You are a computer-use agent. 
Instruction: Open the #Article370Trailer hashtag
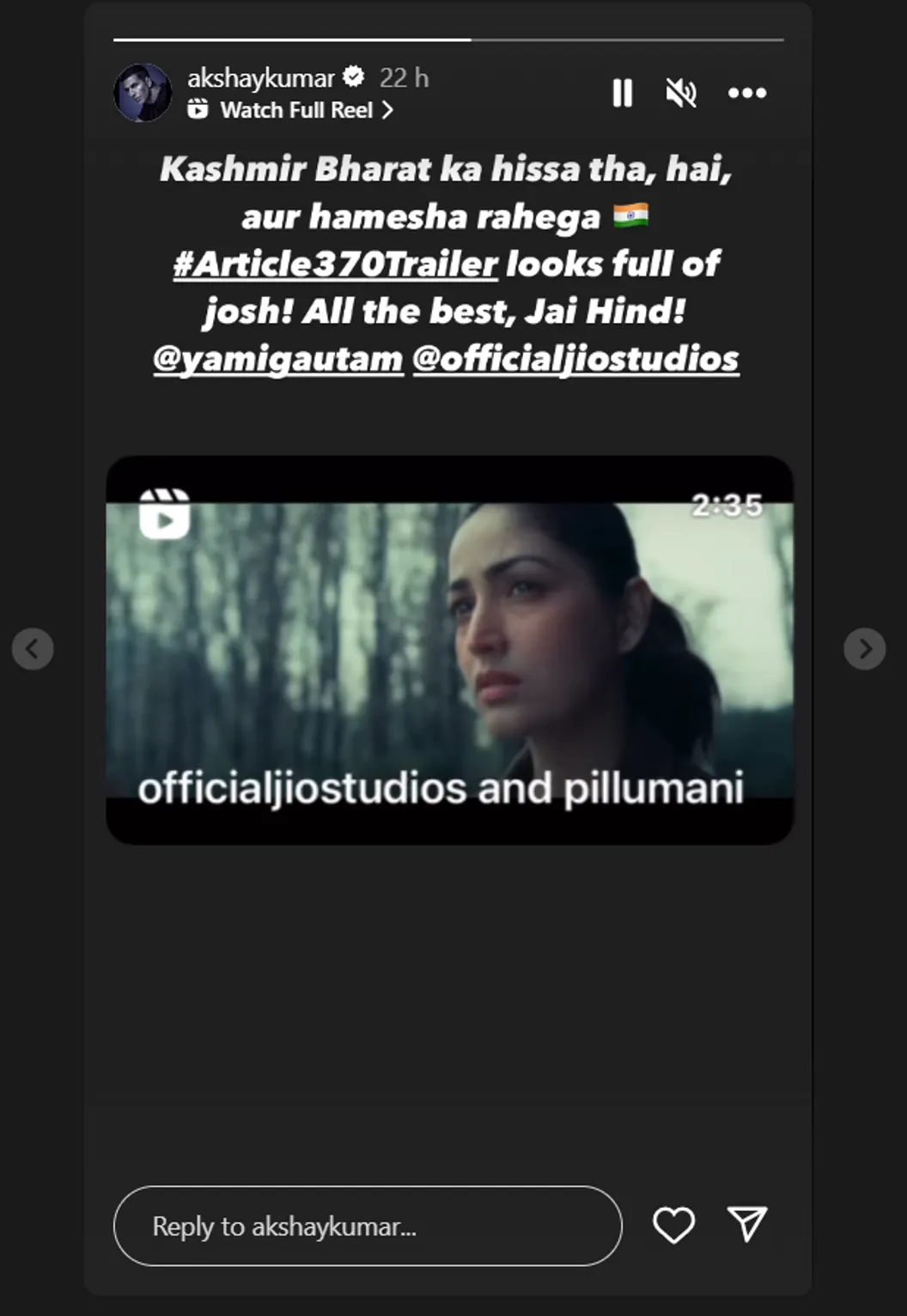tap(335, 264)
